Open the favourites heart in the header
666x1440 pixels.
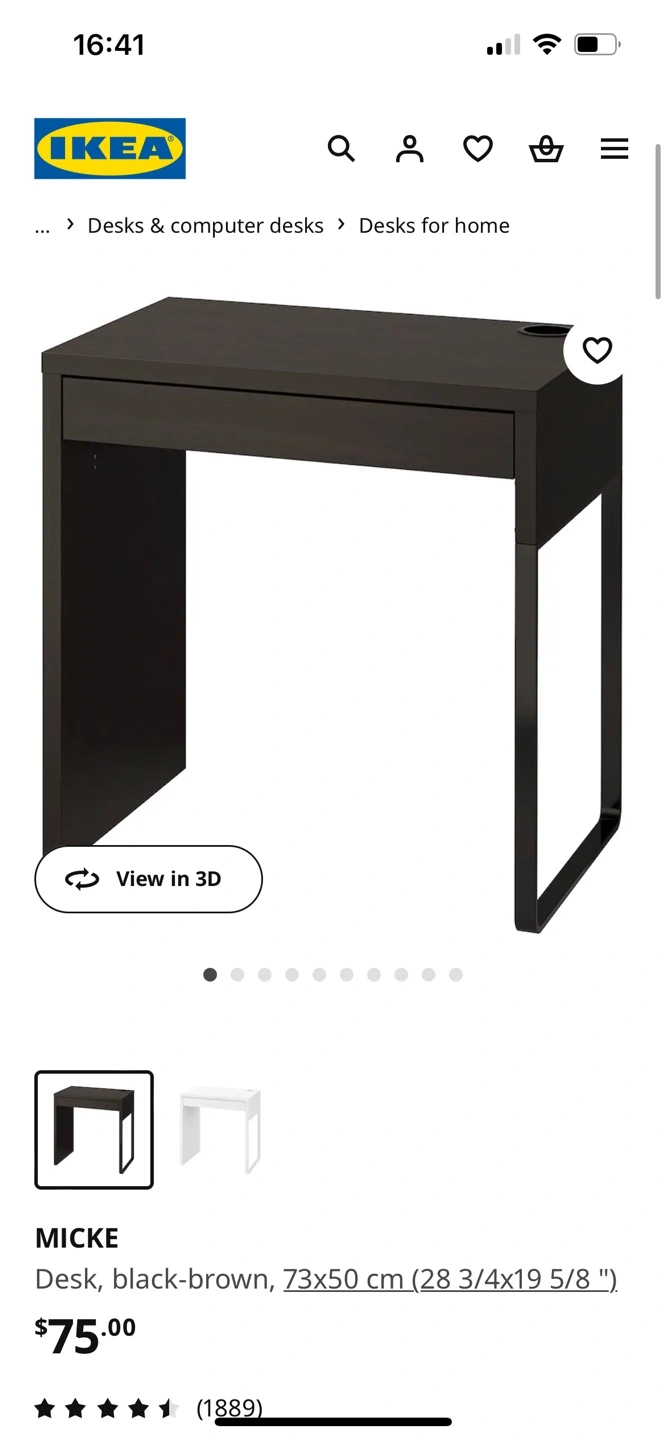click(478, 149)
